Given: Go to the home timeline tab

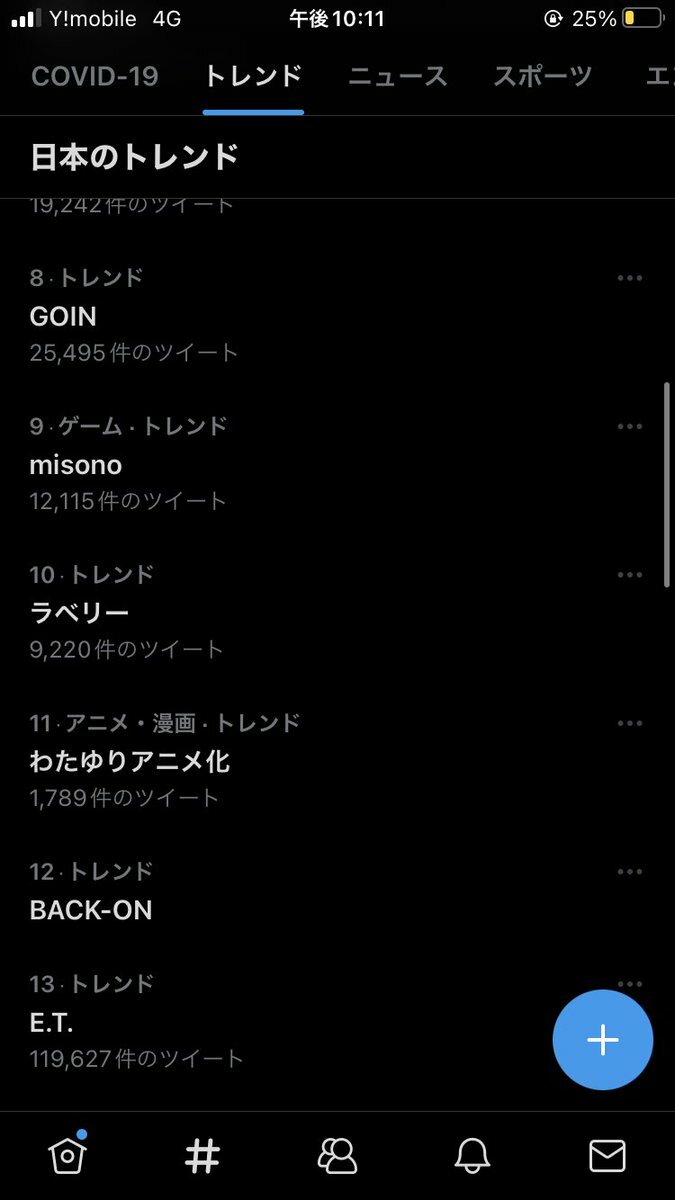Looking at the screenshot, I should point(67,1155).
